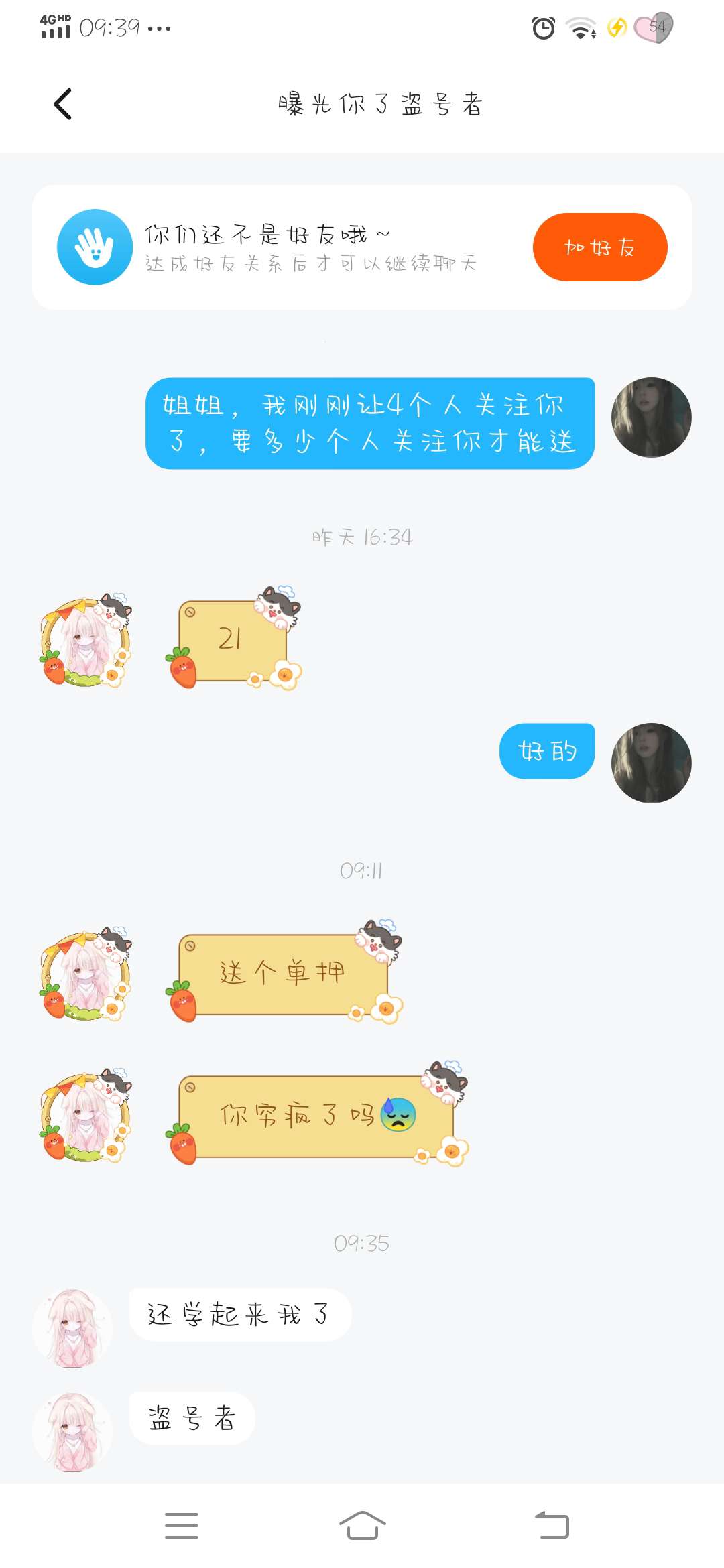Open sender's avatar next to 好的 message
Image resolution: width=724 pixels, height=1568 pixels.
[651, 763]
